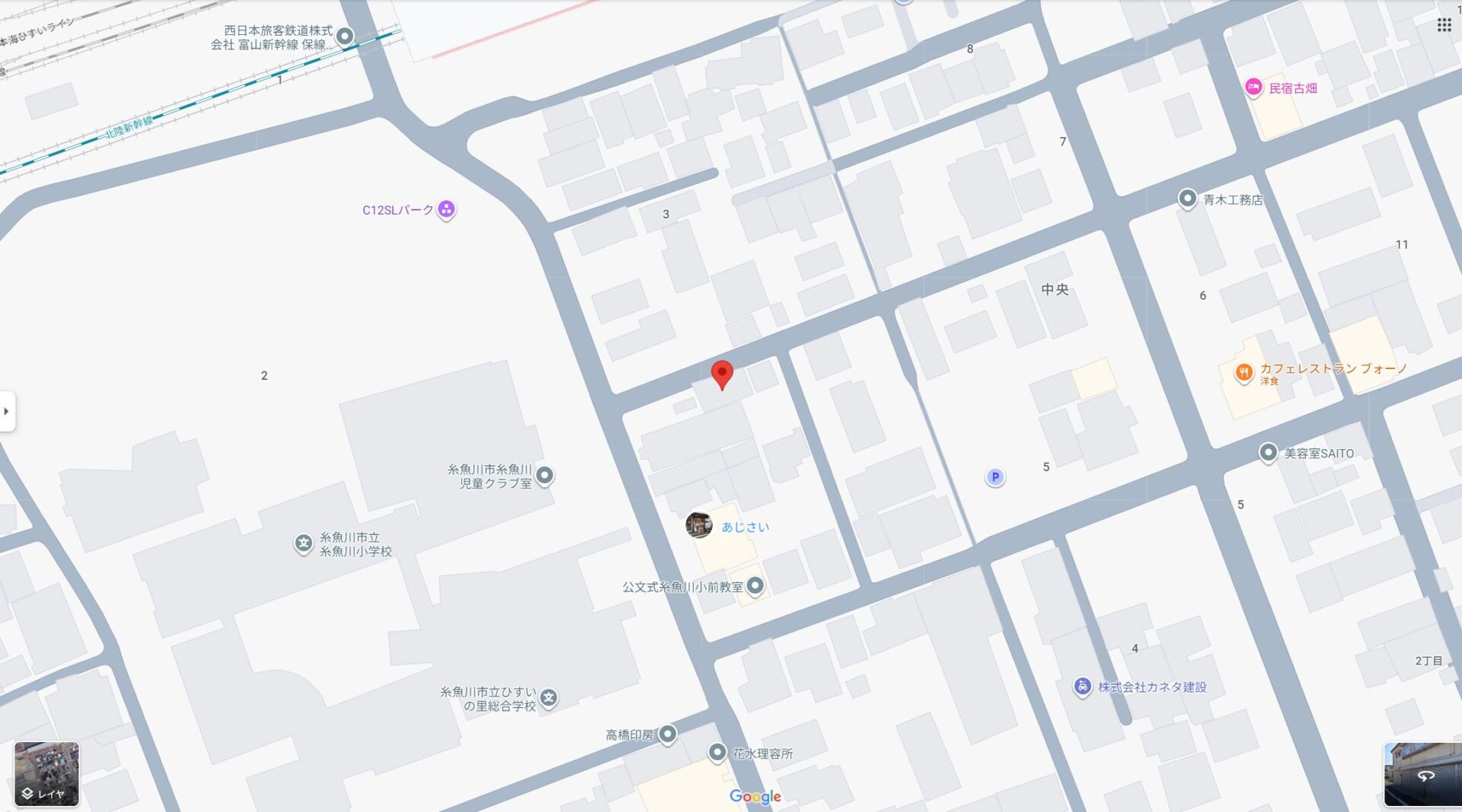Open 公文式糸魚川小前教室 marker

[755, 585]
